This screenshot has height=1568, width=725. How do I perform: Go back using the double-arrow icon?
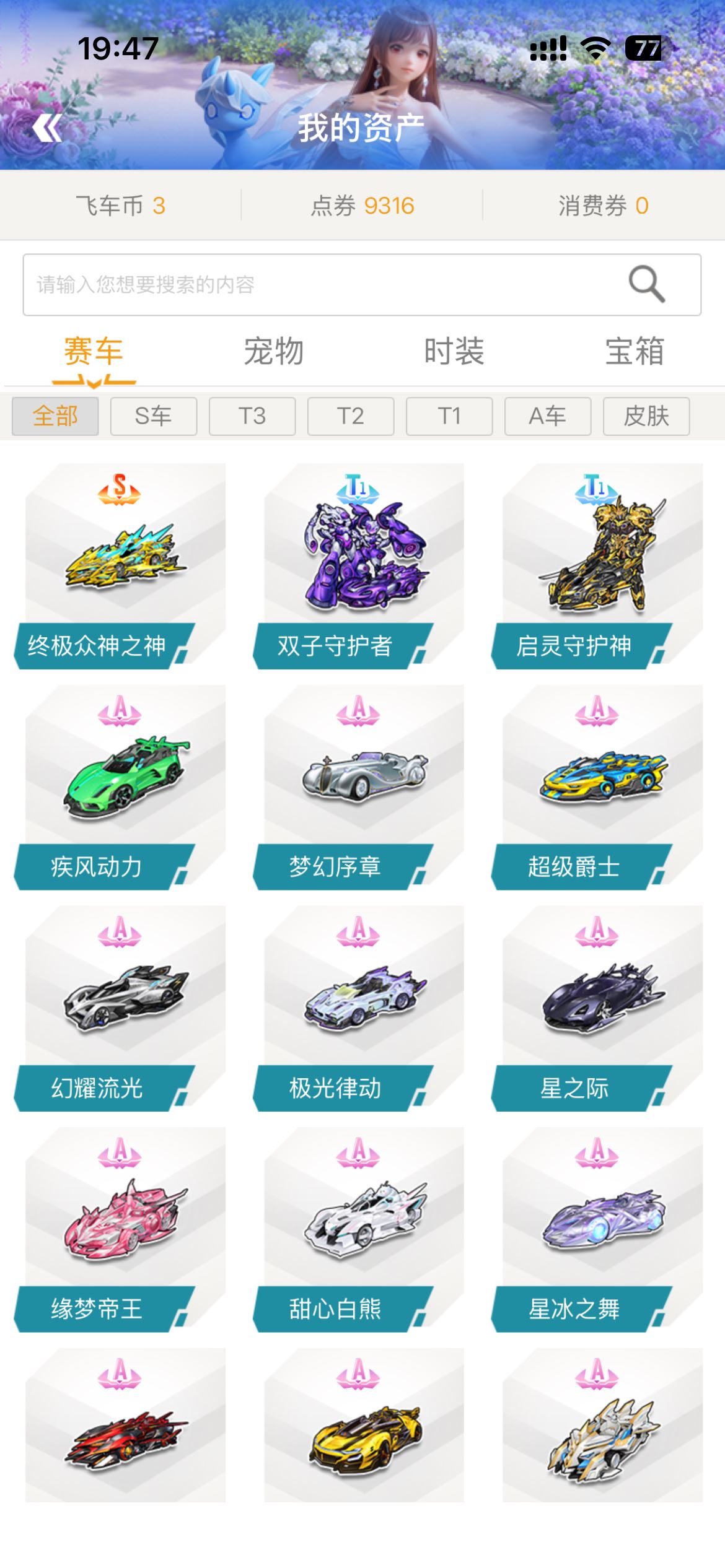click(47, 128)
